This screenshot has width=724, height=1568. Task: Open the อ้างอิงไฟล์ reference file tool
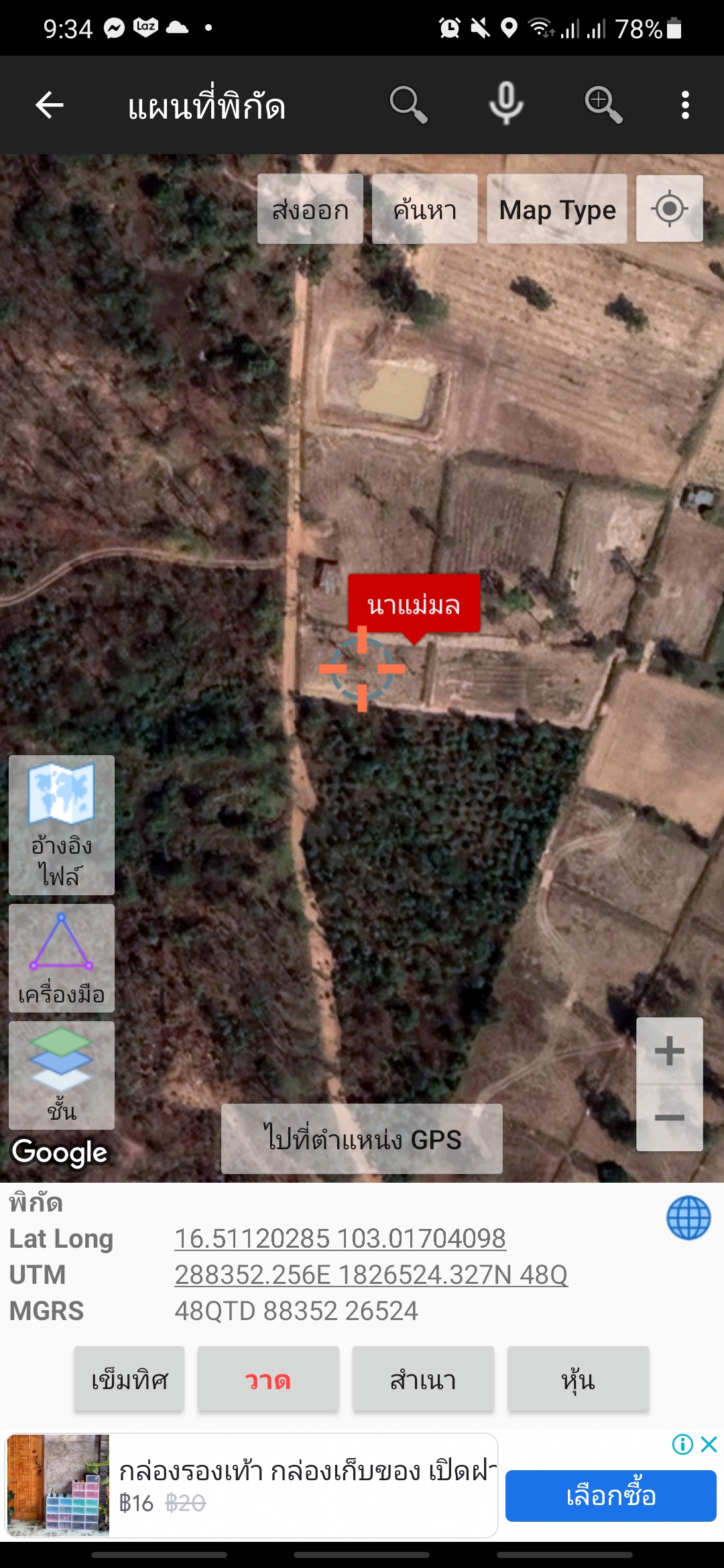(62, 825)
